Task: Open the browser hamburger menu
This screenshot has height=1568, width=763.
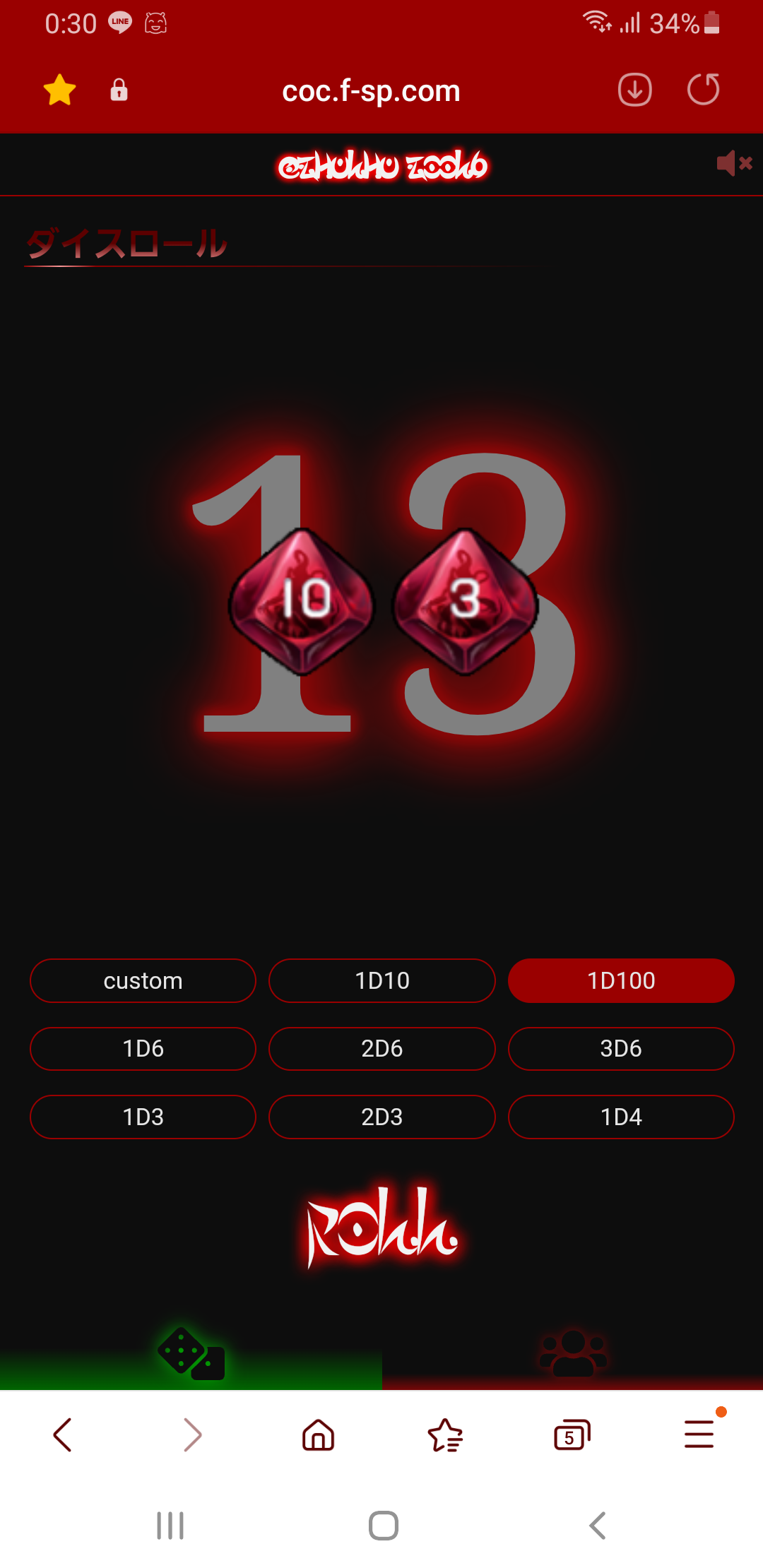Action: [x=699, y=1435]
